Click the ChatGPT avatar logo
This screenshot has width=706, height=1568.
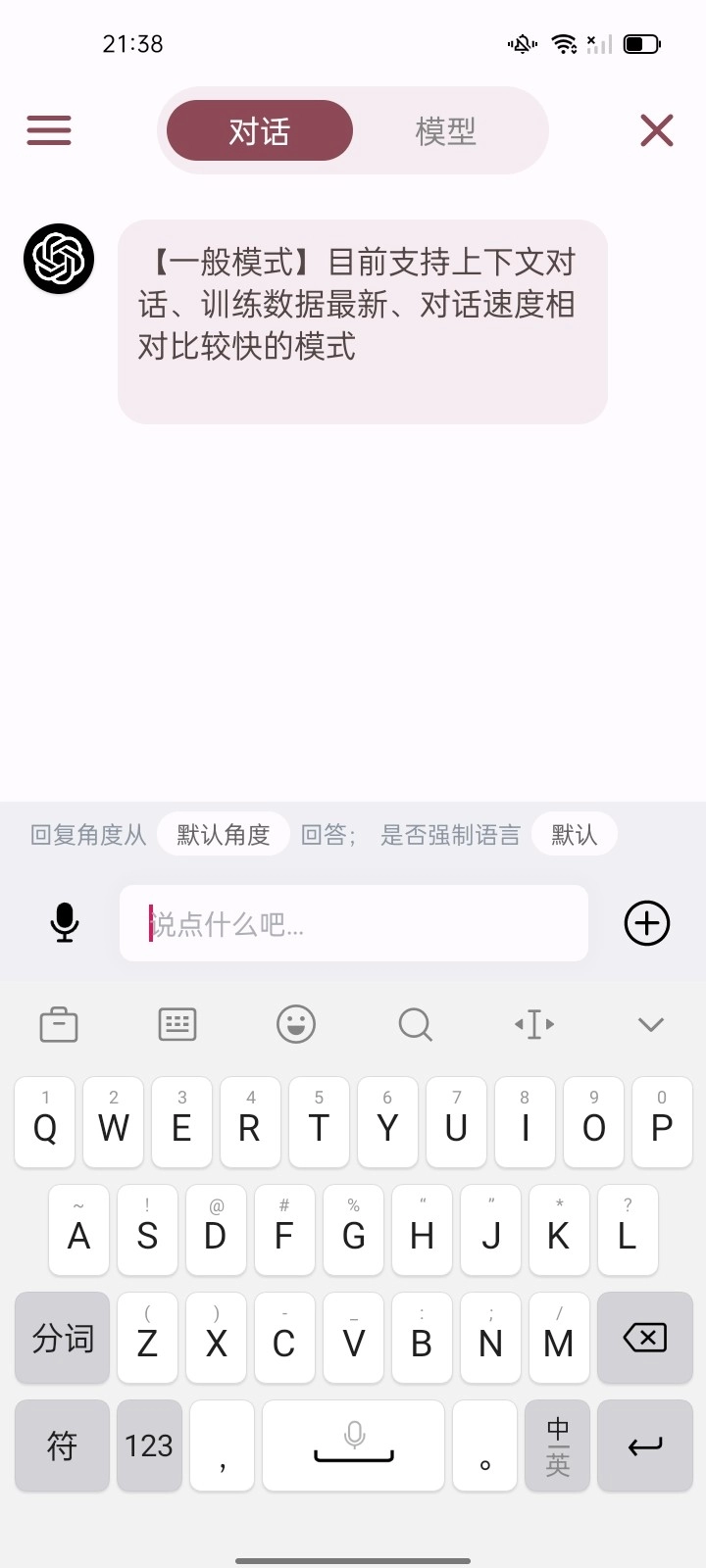point(59,259)
